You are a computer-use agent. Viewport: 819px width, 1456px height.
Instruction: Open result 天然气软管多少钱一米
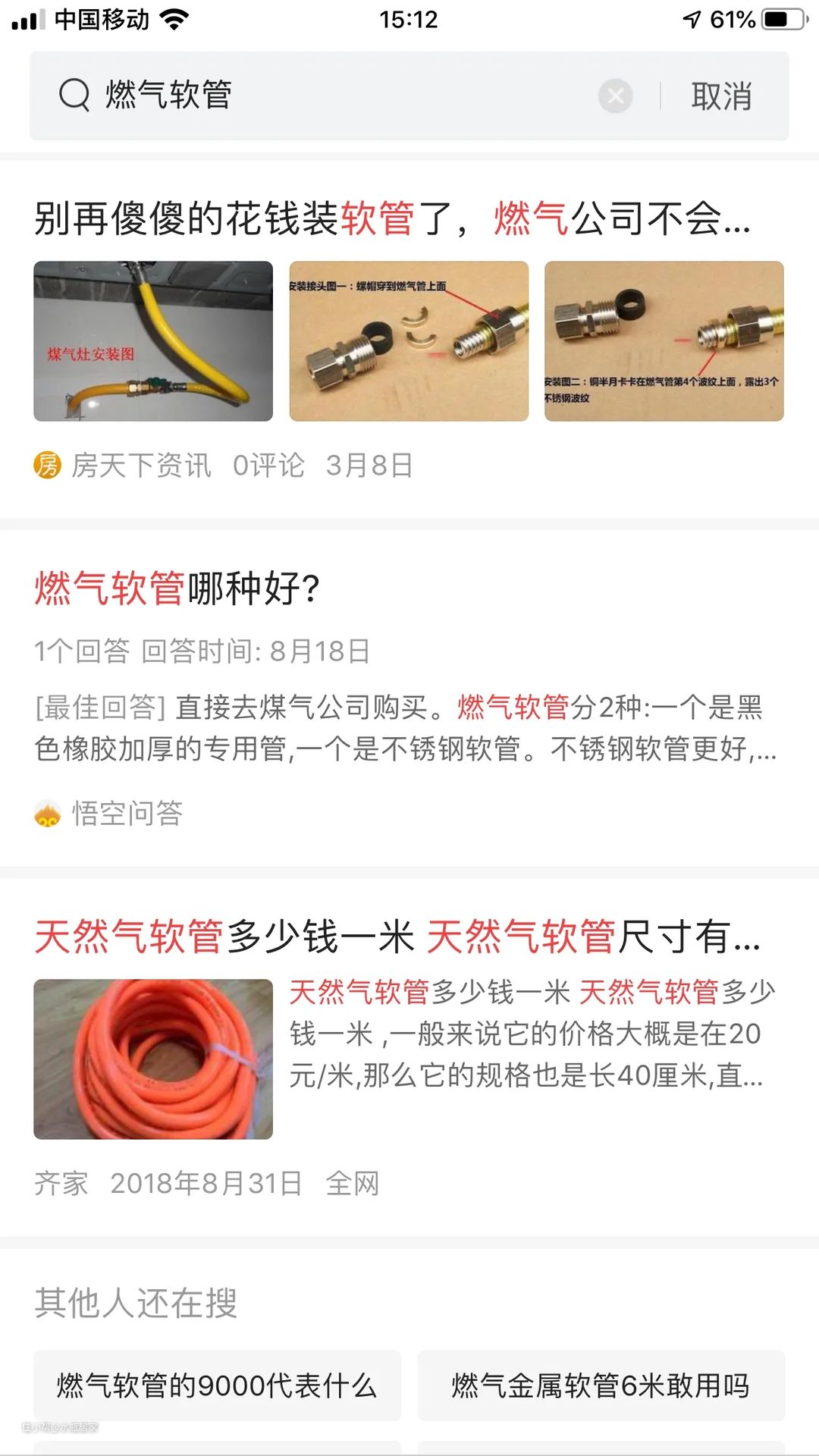tap(397, 936)
